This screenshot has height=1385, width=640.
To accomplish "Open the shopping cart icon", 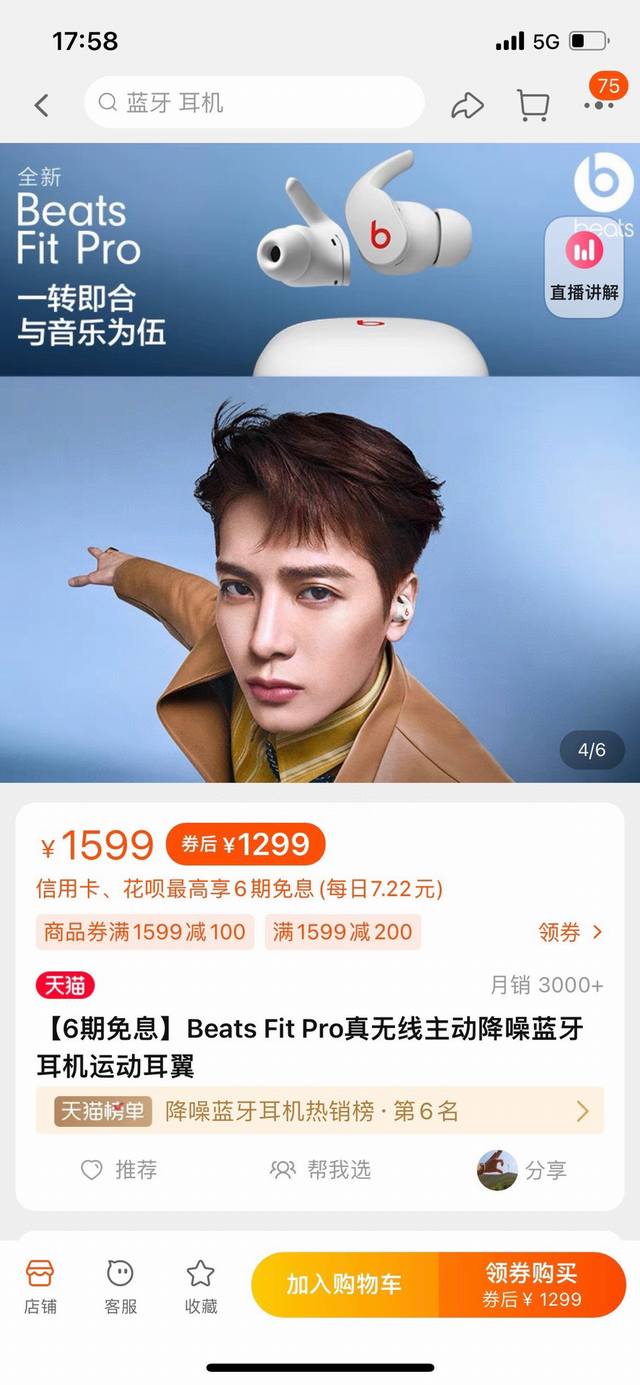I will coord(532,105).
